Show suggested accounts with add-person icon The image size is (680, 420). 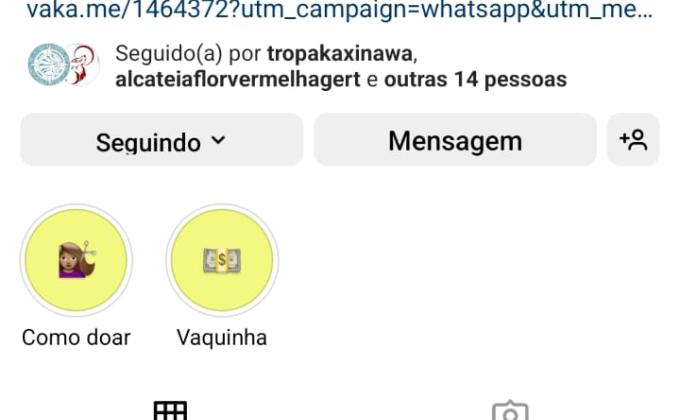(x=633, y=141)
